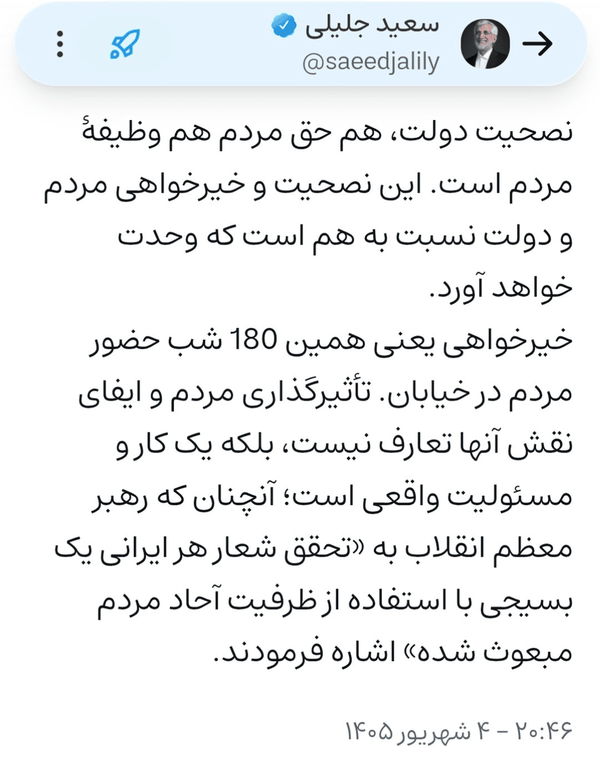Open Saeed Jalili's profile picture
Screen dimensions: 600x758
point(485,44)
